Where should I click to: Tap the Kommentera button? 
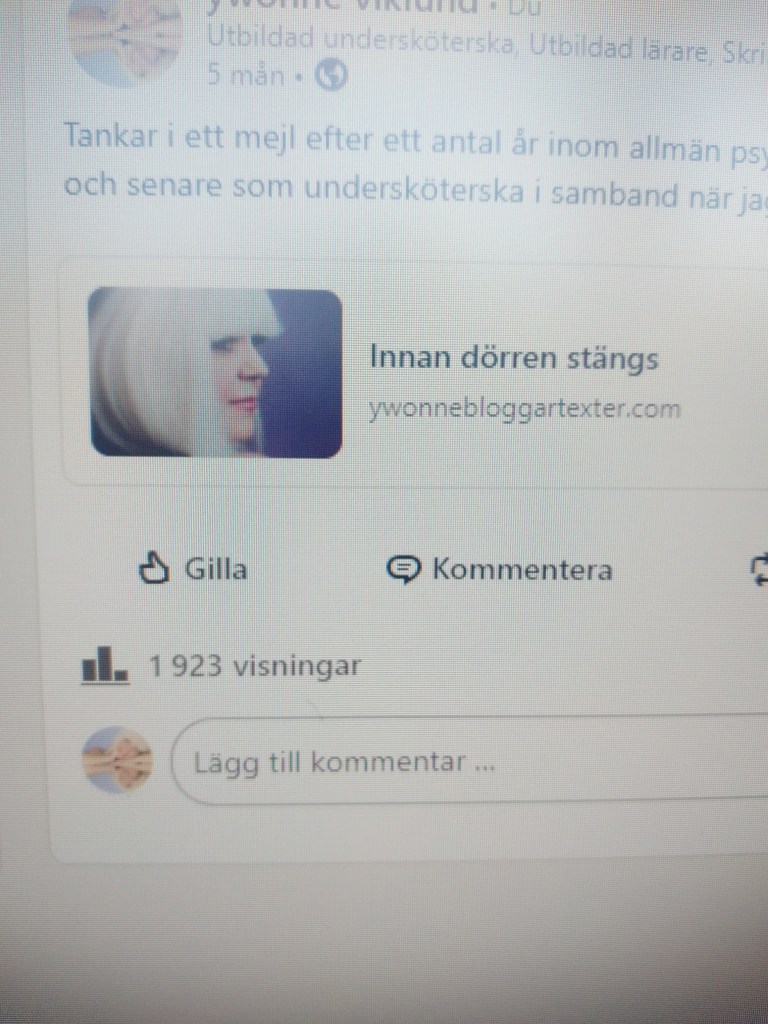(500, 570)
